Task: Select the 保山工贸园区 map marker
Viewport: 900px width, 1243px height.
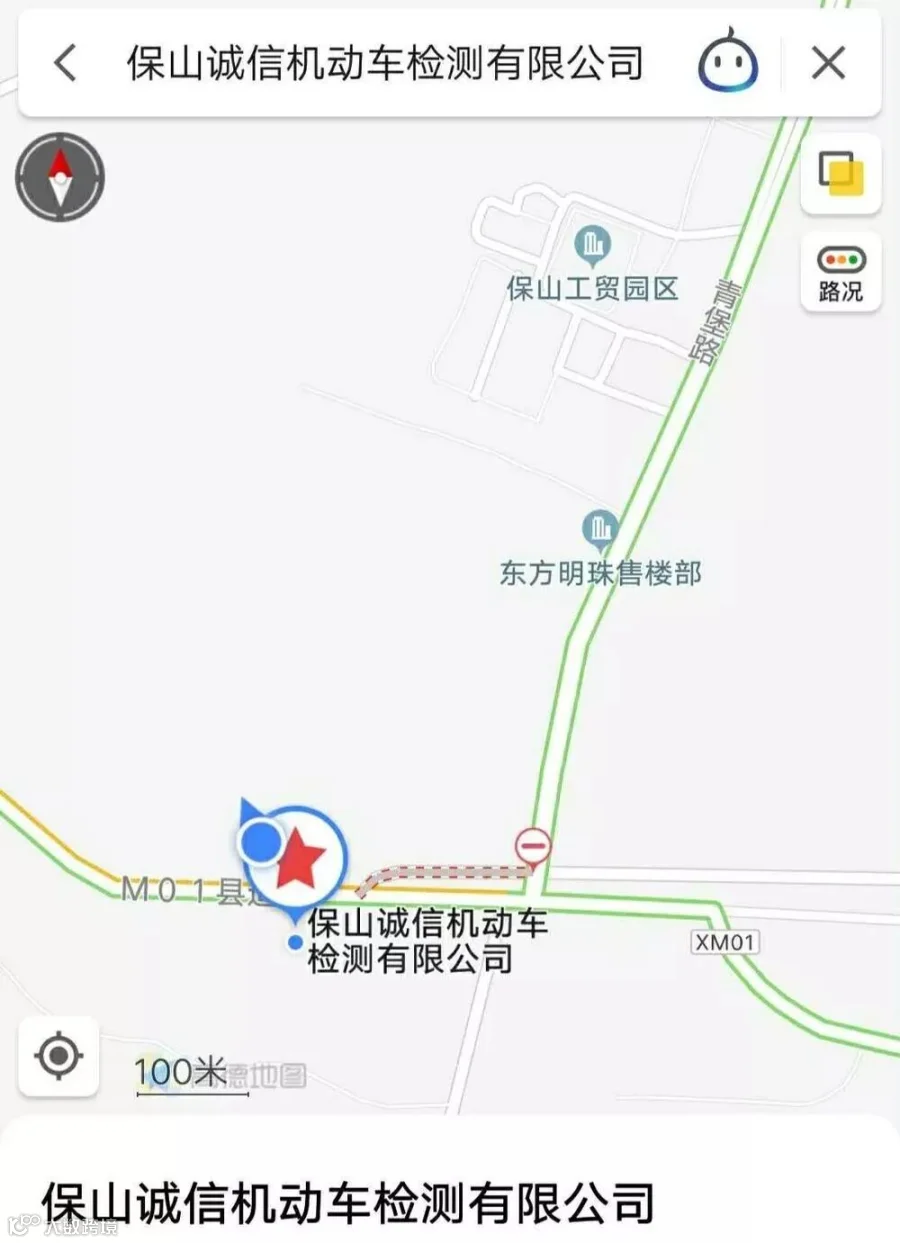Action: click(x=594, y=246)
